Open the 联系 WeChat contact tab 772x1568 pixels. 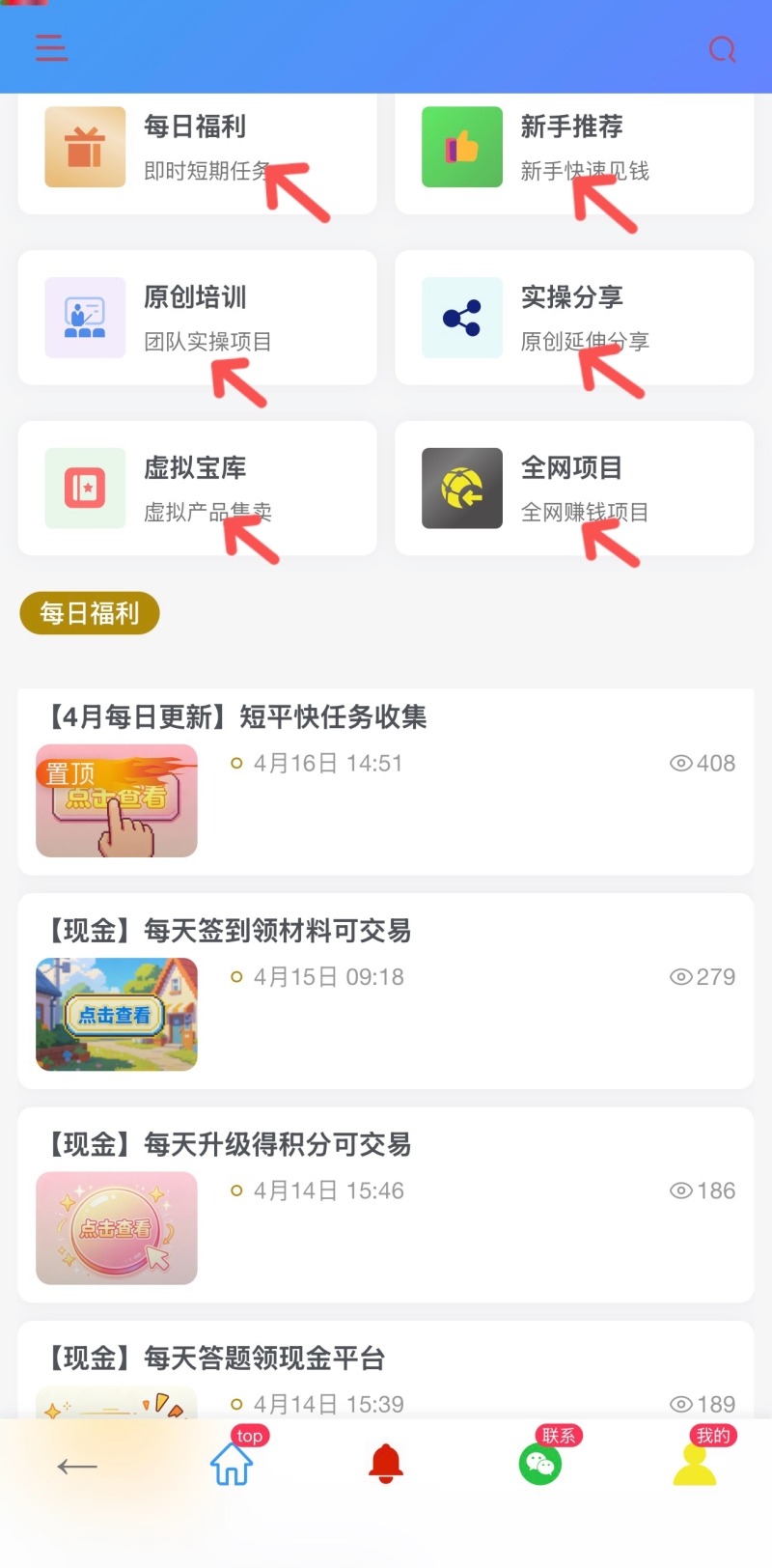pyautogui.click(x=540, y=1465)
